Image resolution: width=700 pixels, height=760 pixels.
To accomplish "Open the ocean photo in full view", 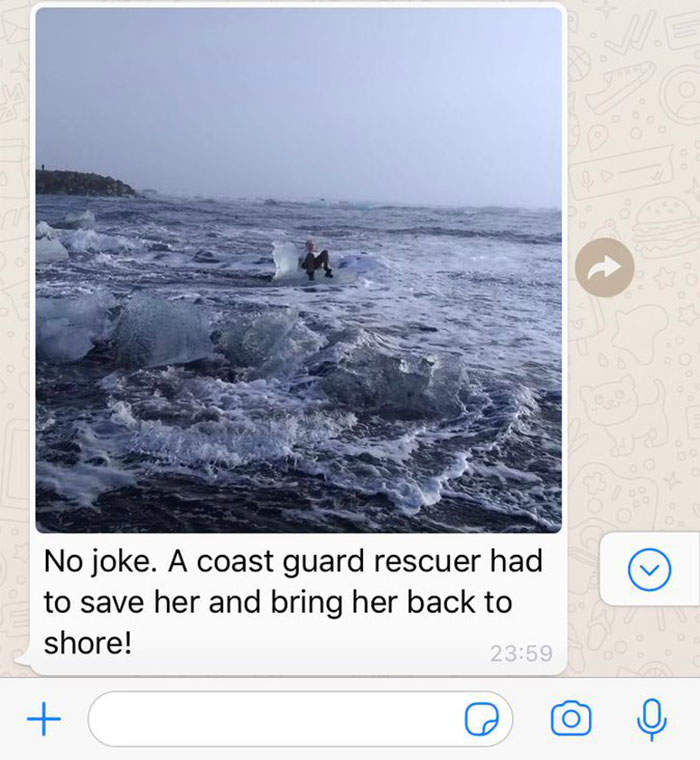I will point(298,270).
